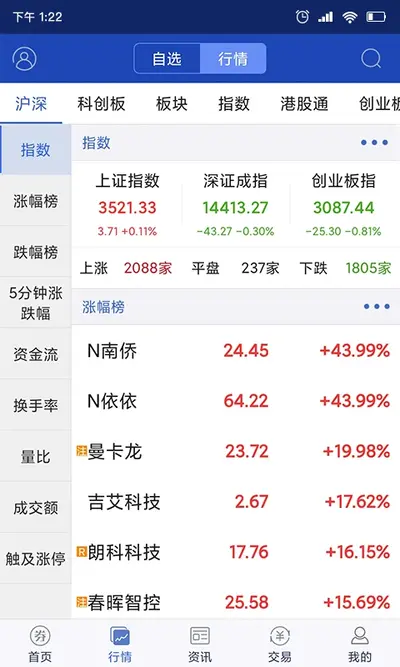400x667 pixels.
Task: Switch to the 港股通 tab
Action: pyautogui.click(x=304, y=104)
